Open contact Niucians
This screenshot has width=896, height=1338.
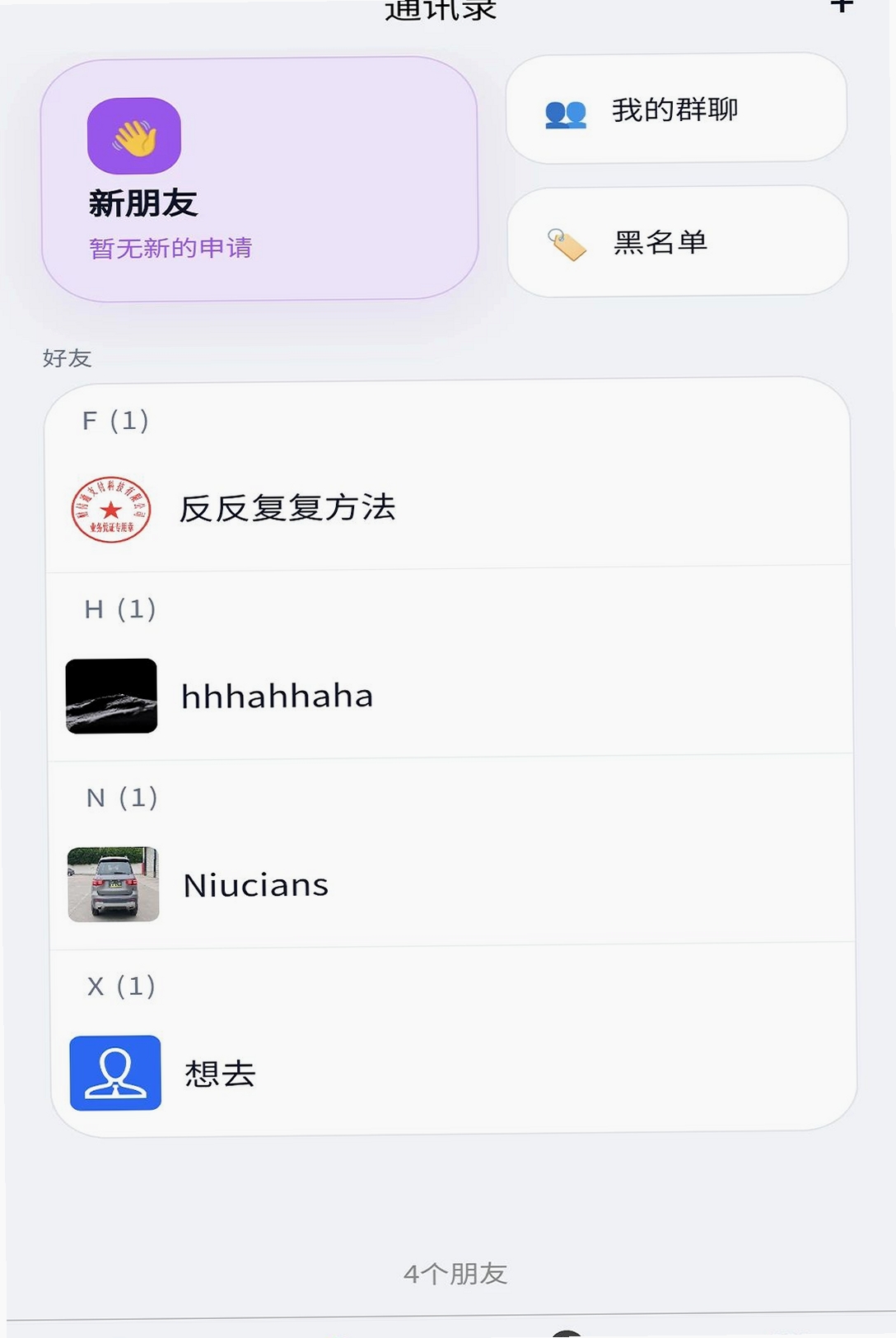coord(452,884)
